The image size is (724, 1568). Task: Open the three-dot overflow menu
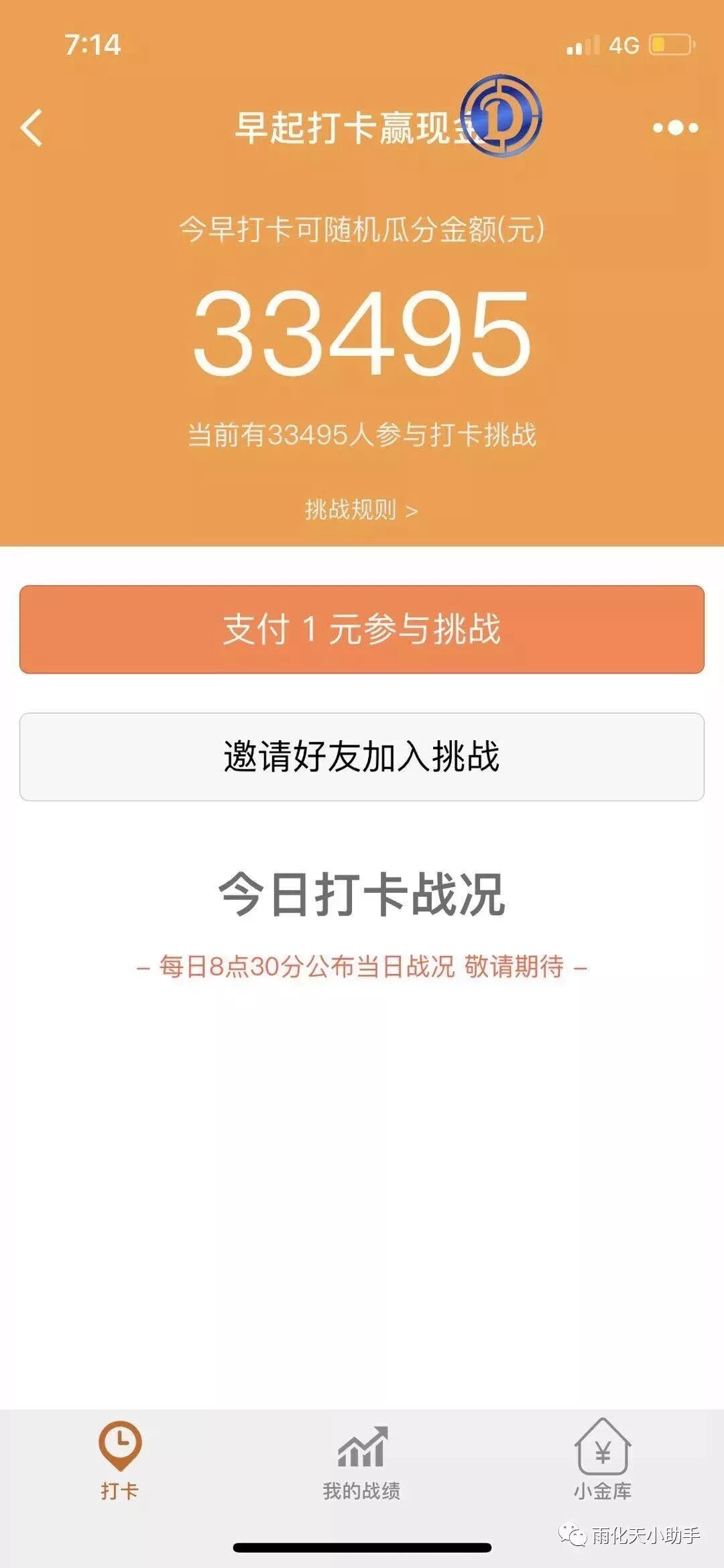point(675,127)
